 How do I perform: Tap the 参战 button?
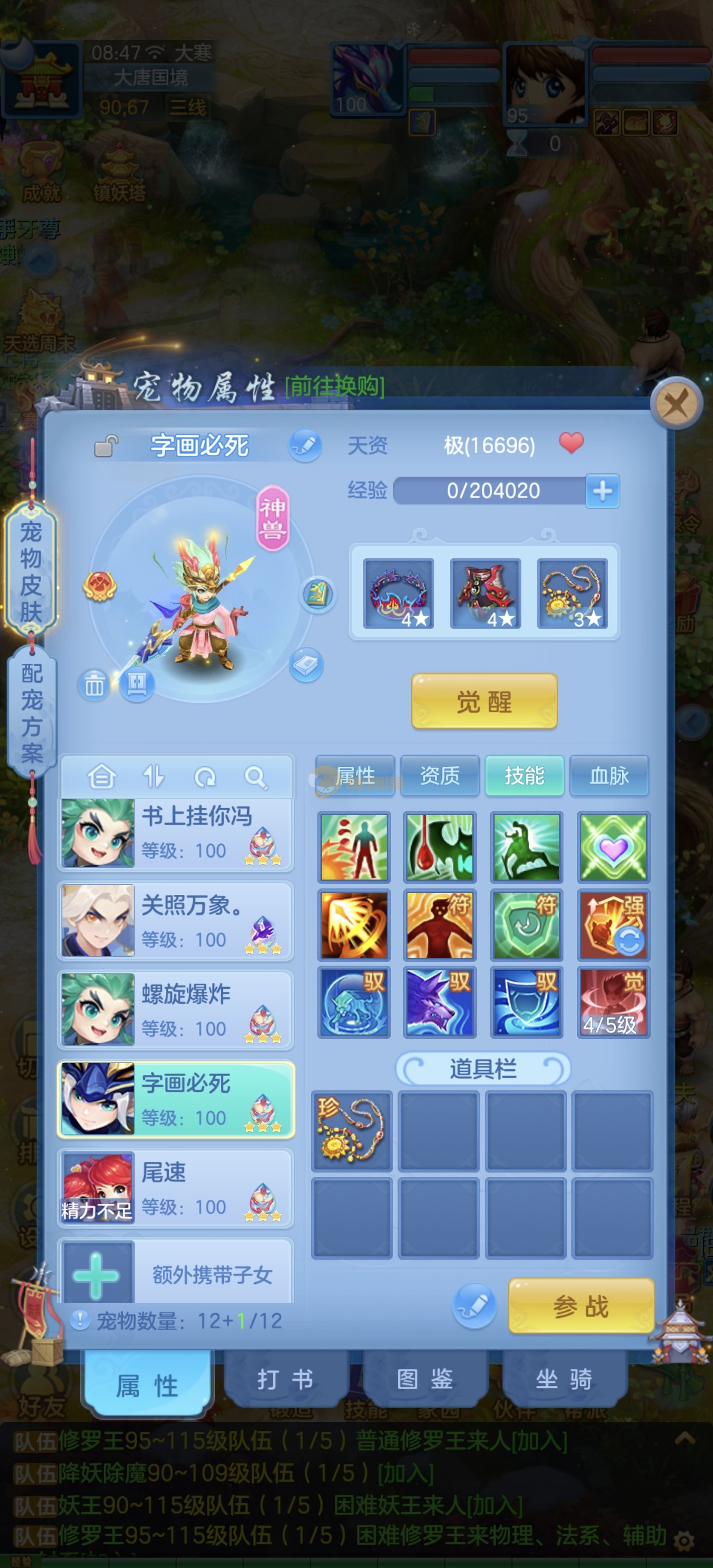581,1306
